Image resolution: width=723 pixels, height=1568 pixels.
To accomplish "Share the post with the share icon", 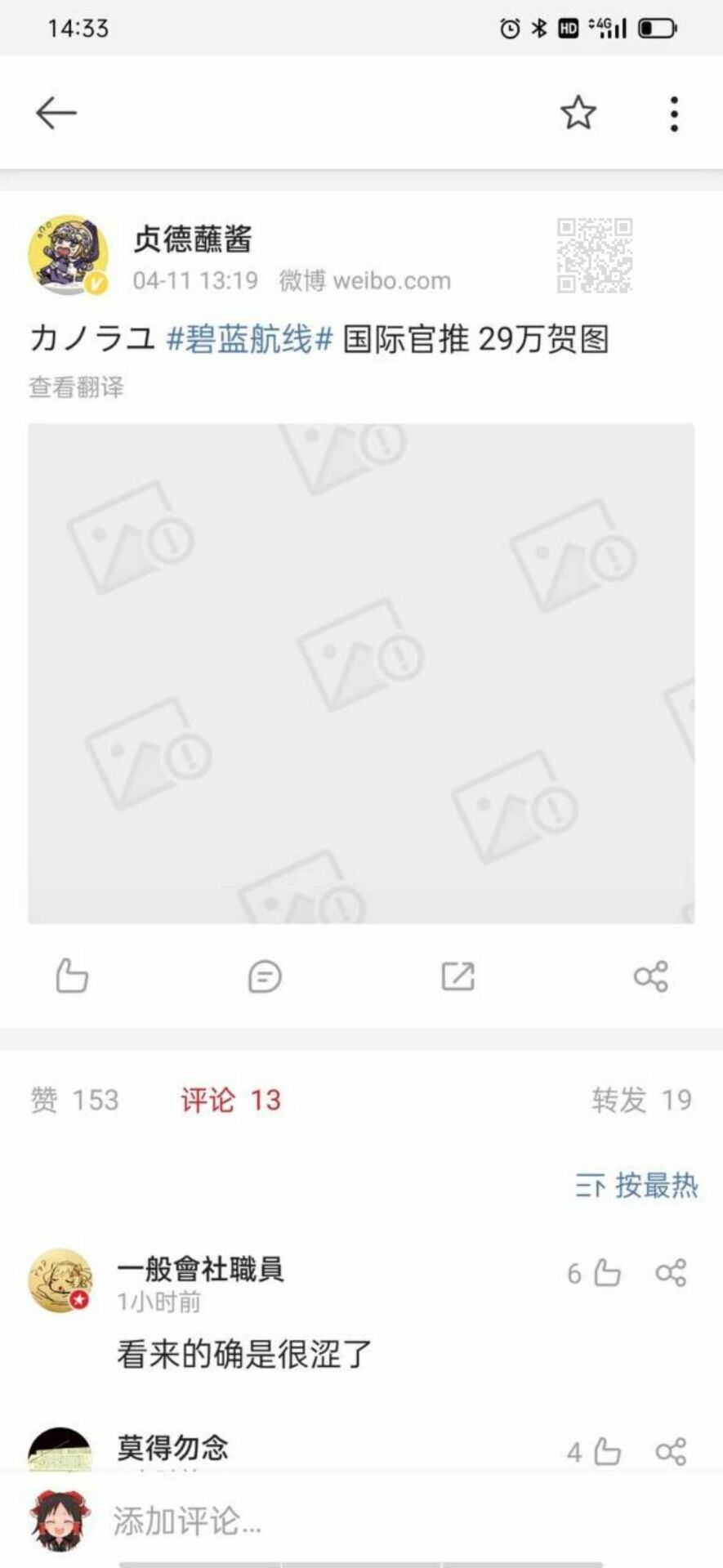I will (651, 976).
